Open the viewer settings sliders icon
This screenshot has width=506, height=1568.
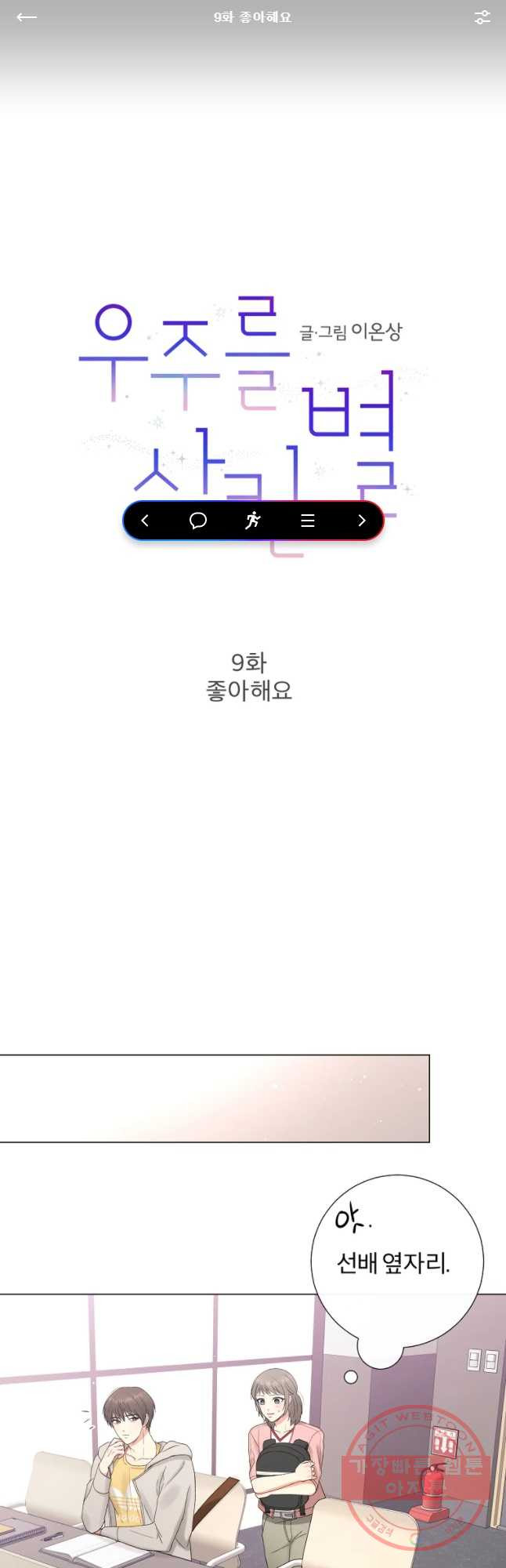click(482, 17)
